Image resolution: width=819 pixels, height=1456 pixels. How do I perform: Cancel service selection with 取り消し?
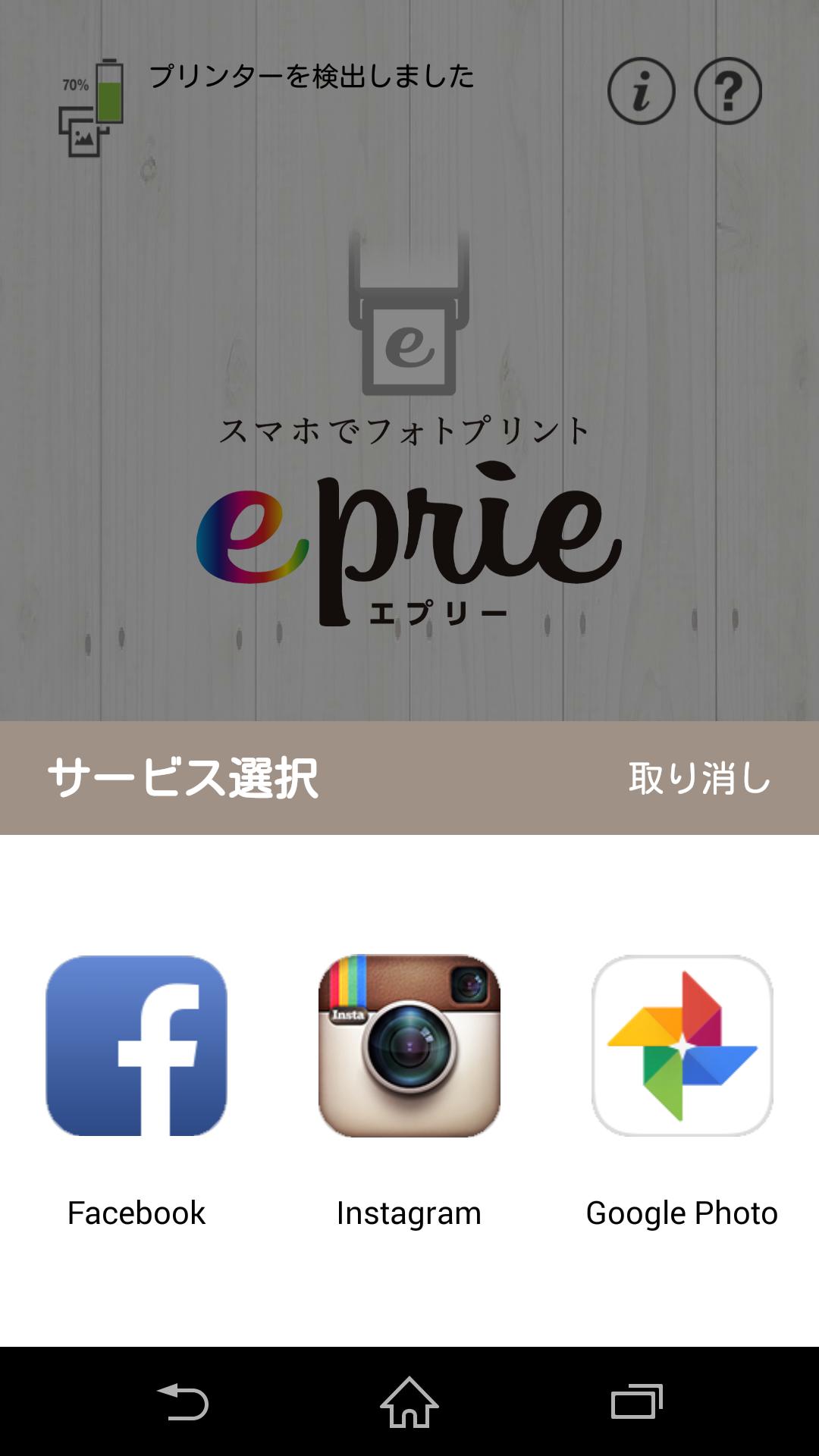pyautogui.click(x=699, y=778)
